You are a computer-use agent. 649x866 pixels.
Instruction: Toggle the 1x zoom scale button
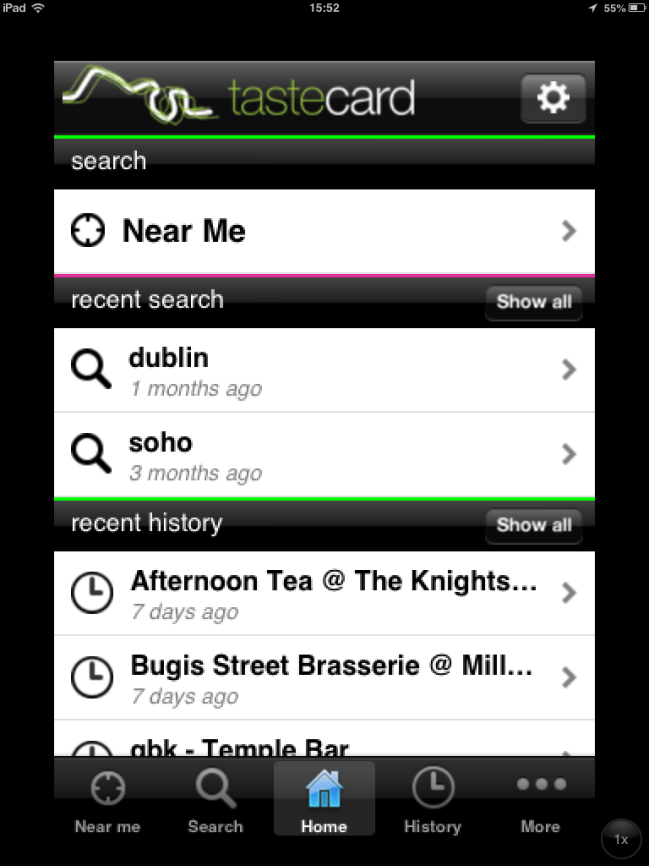tap(621, 840)
